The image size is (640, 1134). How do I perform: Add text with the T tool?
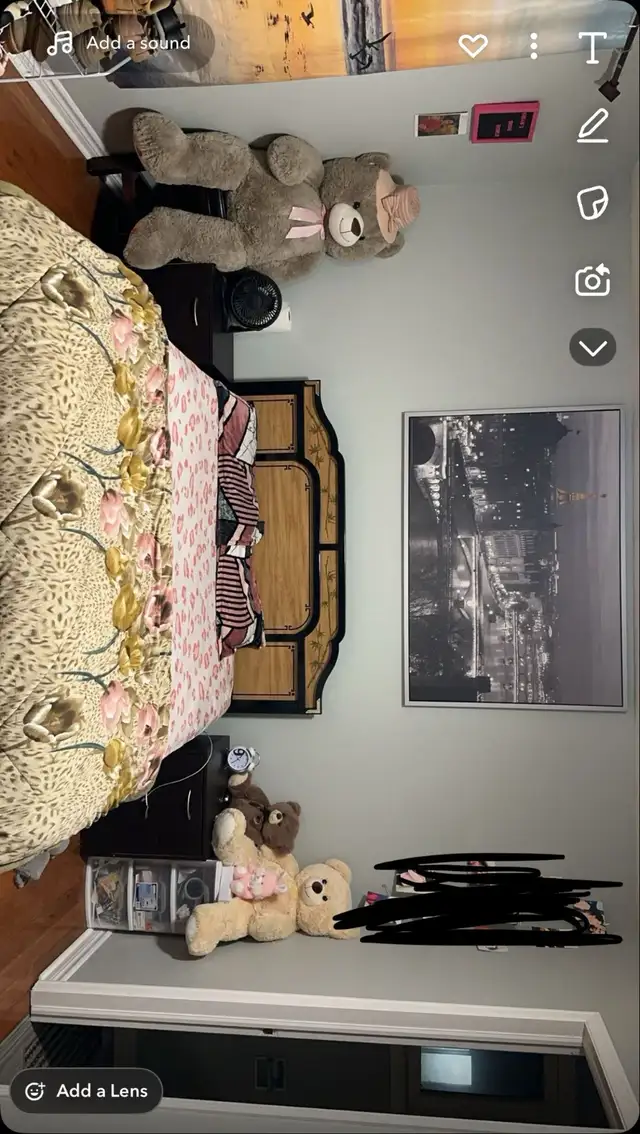point(592,46)
